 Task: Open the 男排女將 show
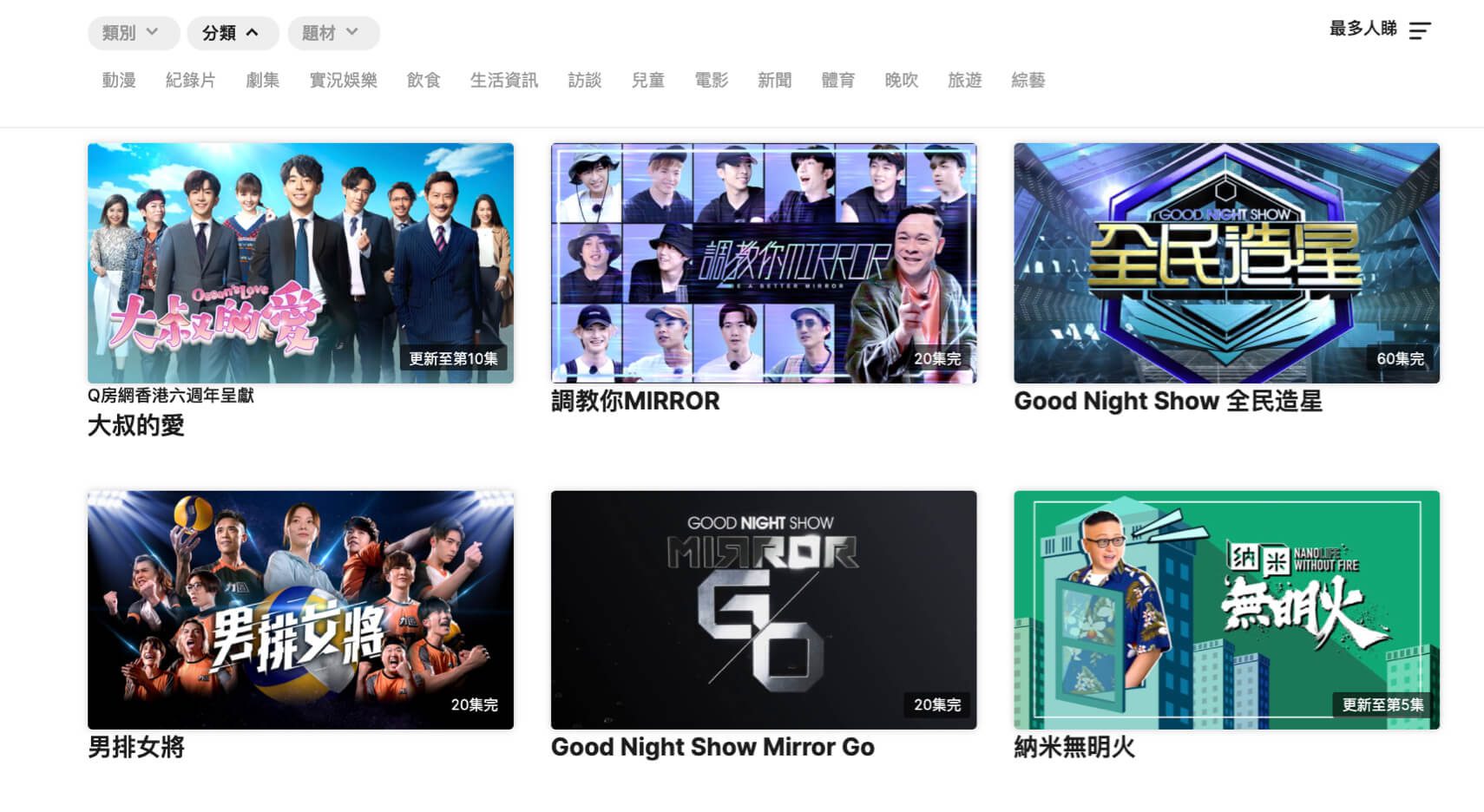tap(300, 610)
